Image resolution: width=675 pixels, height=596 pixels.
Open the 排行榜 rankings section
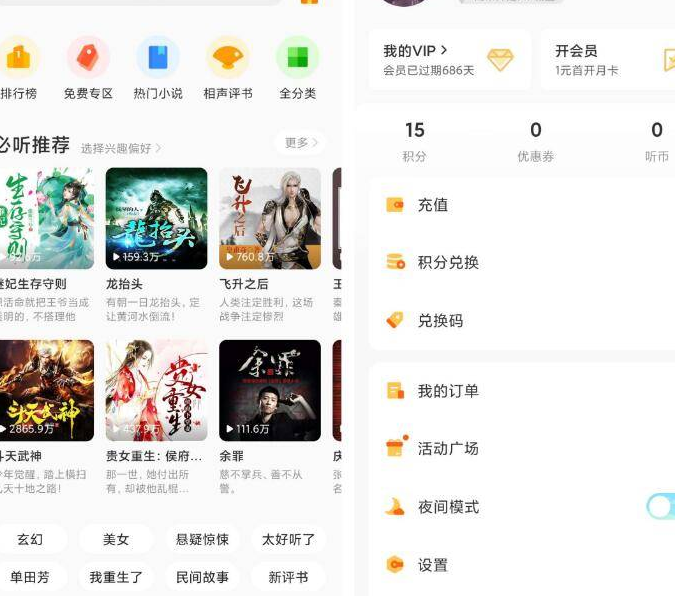pyautogui.click(x=18, y=66)
